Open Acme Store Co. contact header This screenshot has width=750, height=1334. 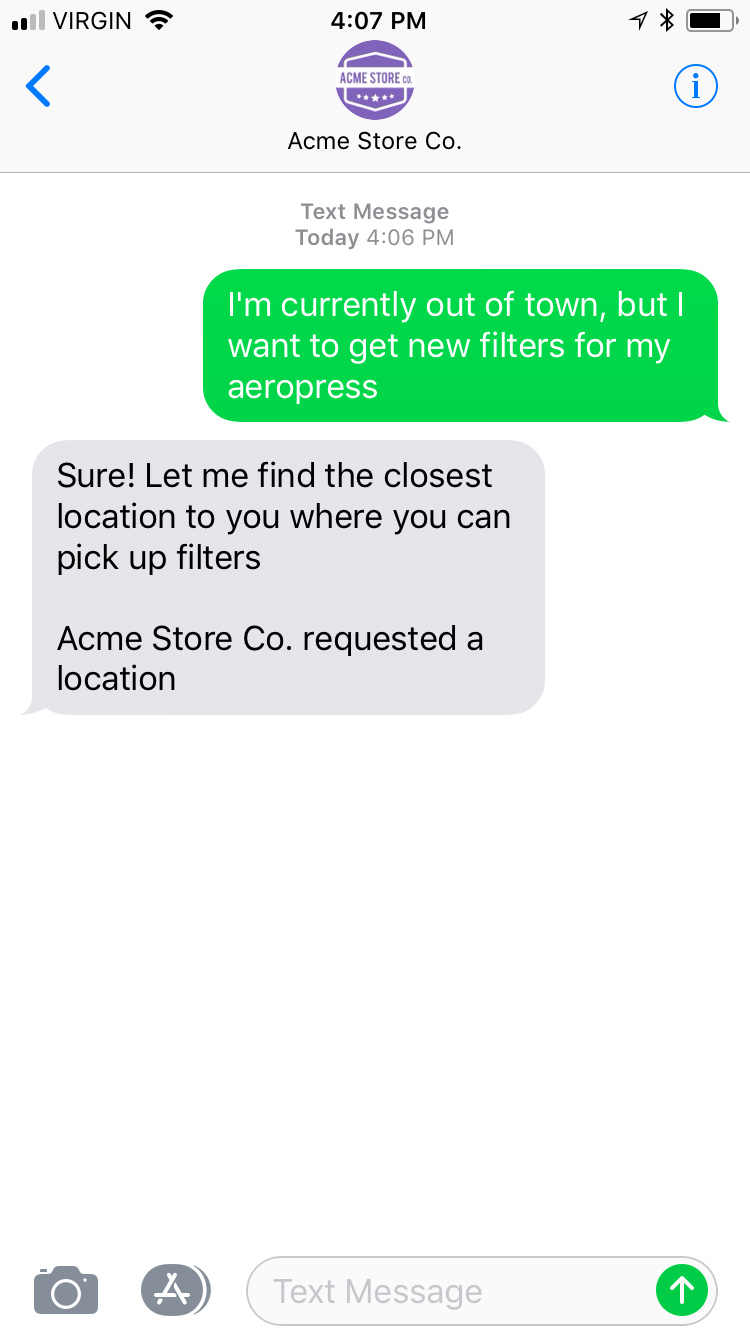tap(375, 97)
